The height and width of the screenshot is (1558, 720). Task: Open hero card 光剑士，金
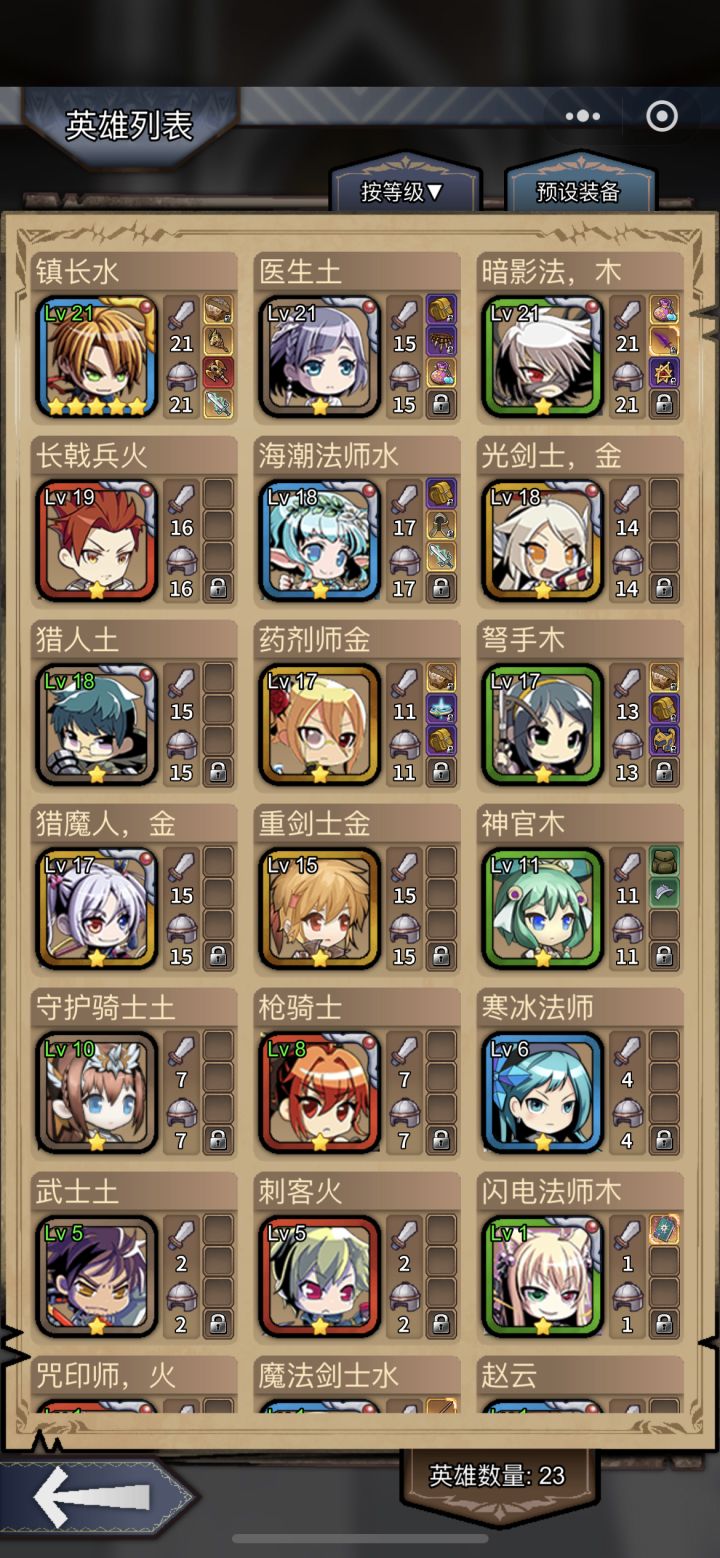point(580,522)
